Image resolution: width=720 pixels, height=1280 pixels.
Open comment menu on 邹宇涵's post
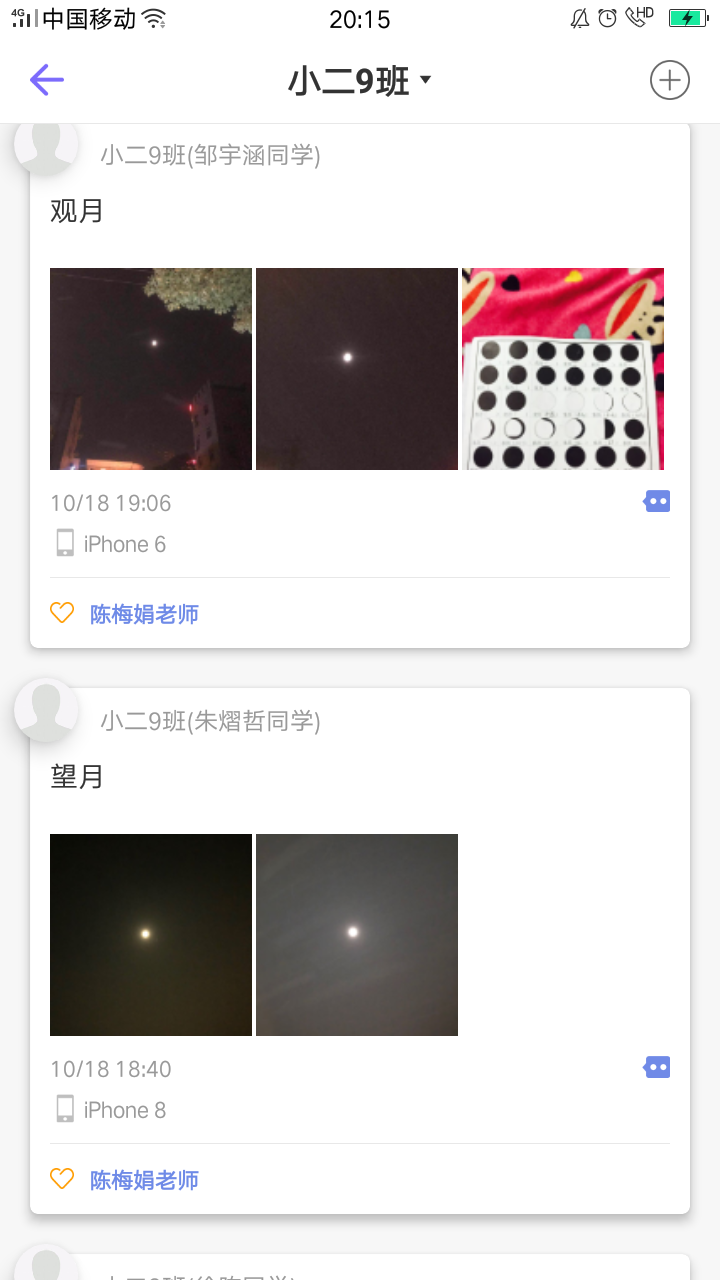pos(657,502)
